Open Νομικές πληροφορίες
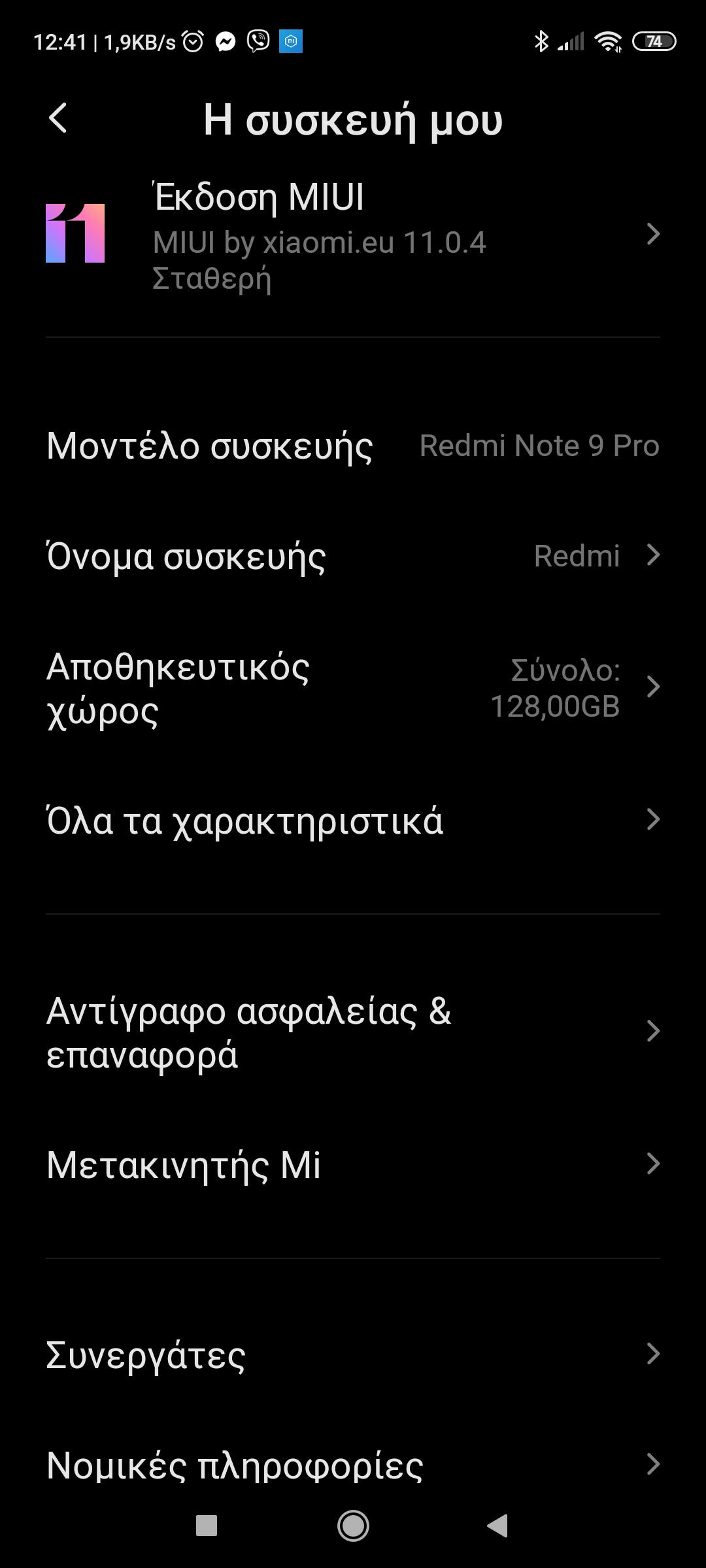 353,1465
